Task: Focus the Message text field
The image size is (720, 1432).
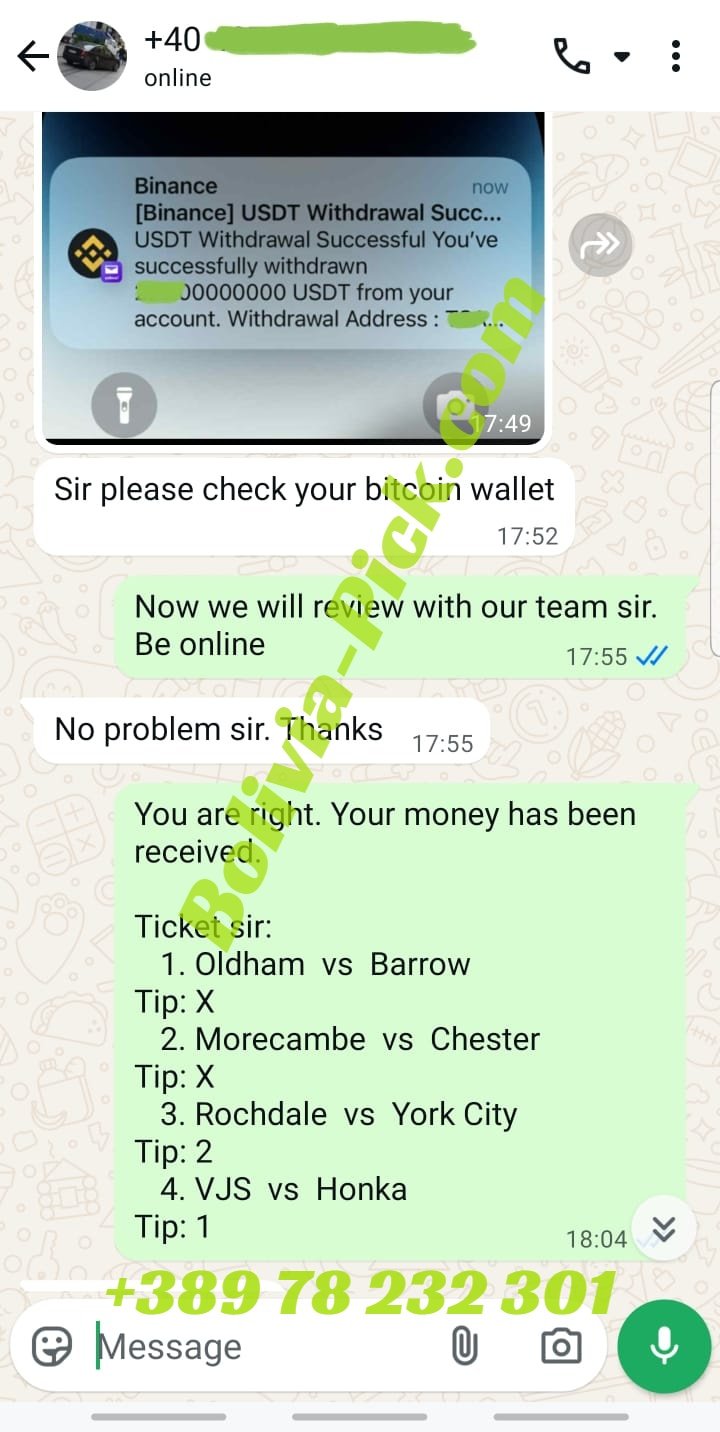Action: [260, 1347]
